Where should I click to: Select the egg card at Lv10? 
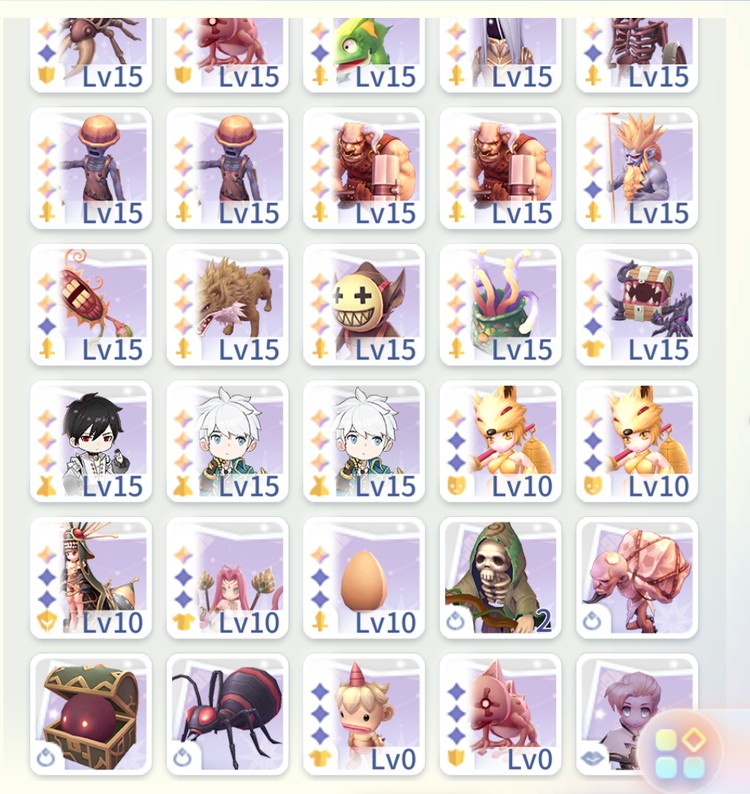[364, 578]
